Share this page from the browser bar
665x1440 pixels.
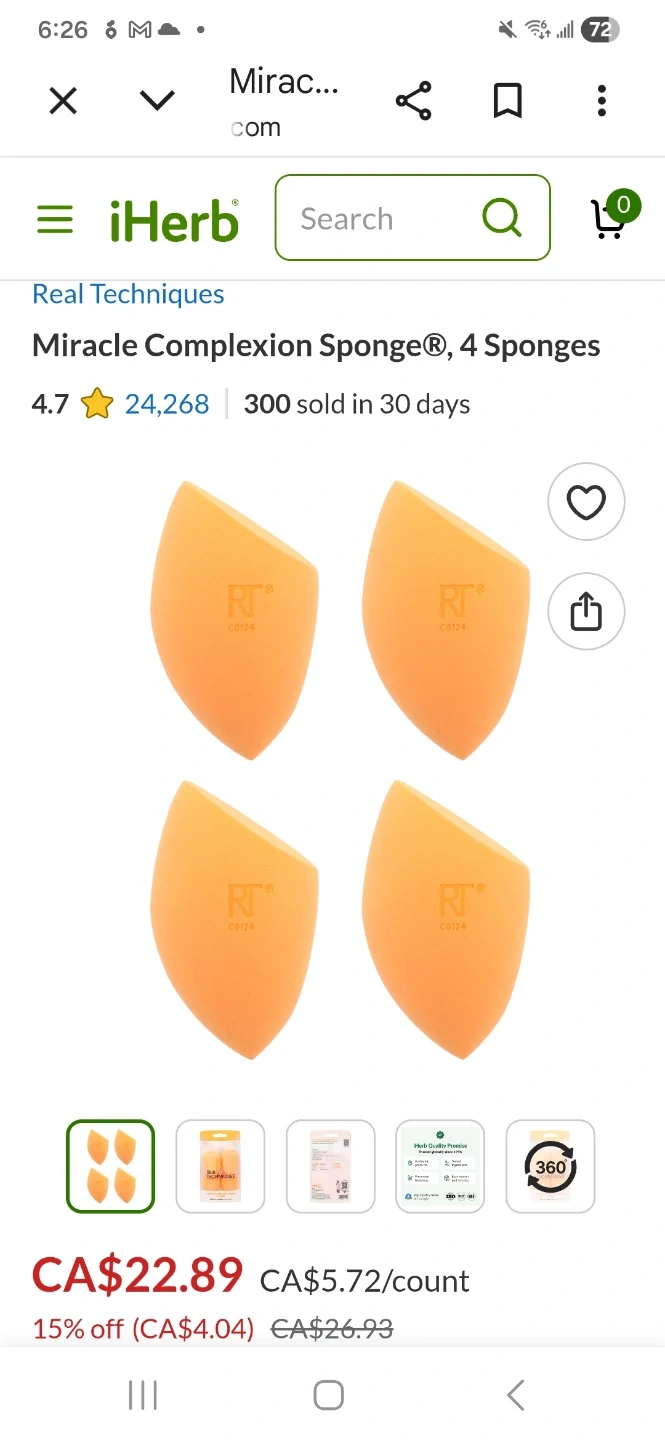click(x=413, y=101)
